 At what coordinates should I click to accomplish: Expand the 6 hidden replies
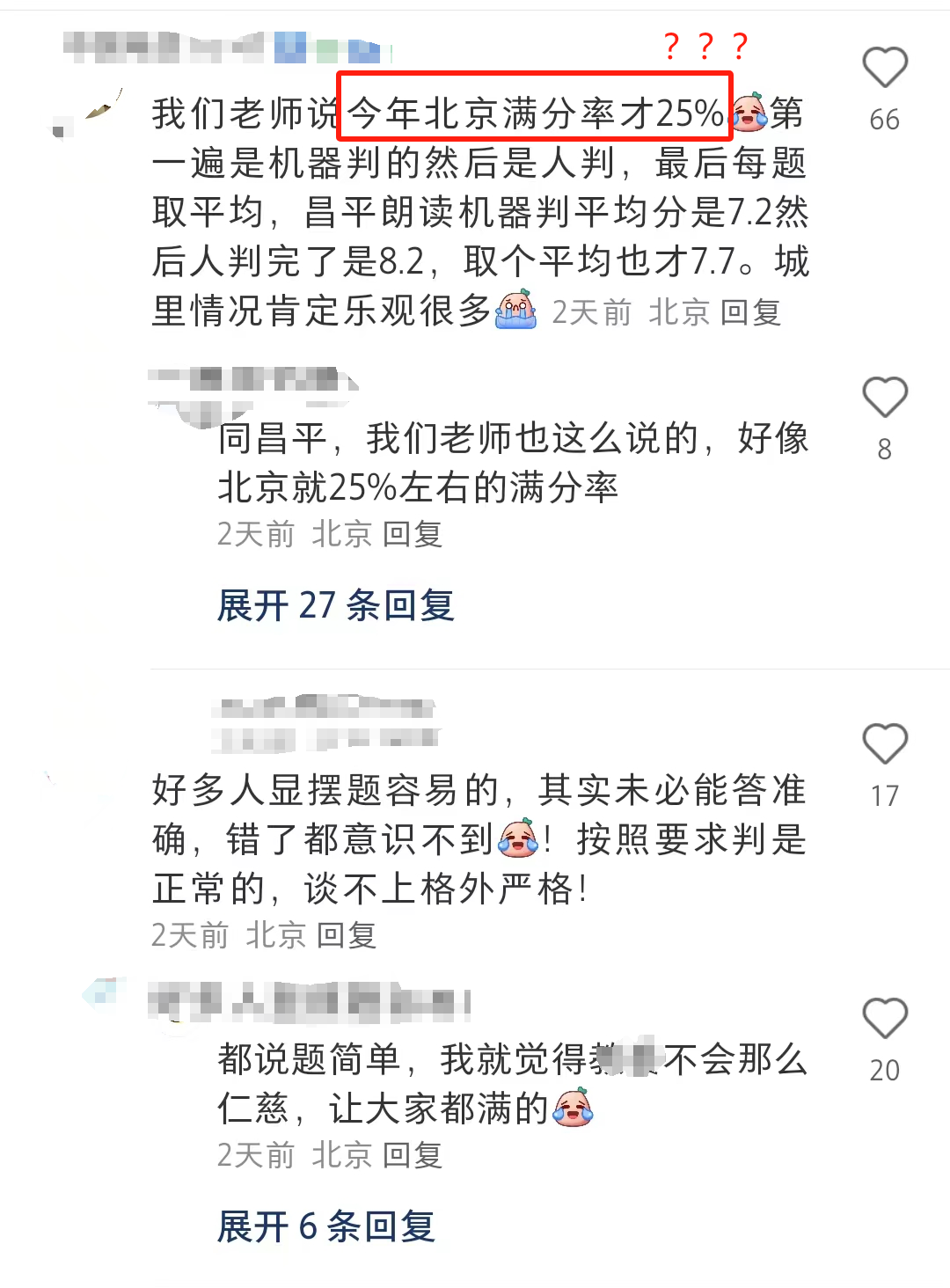(x=325, y=1226)
